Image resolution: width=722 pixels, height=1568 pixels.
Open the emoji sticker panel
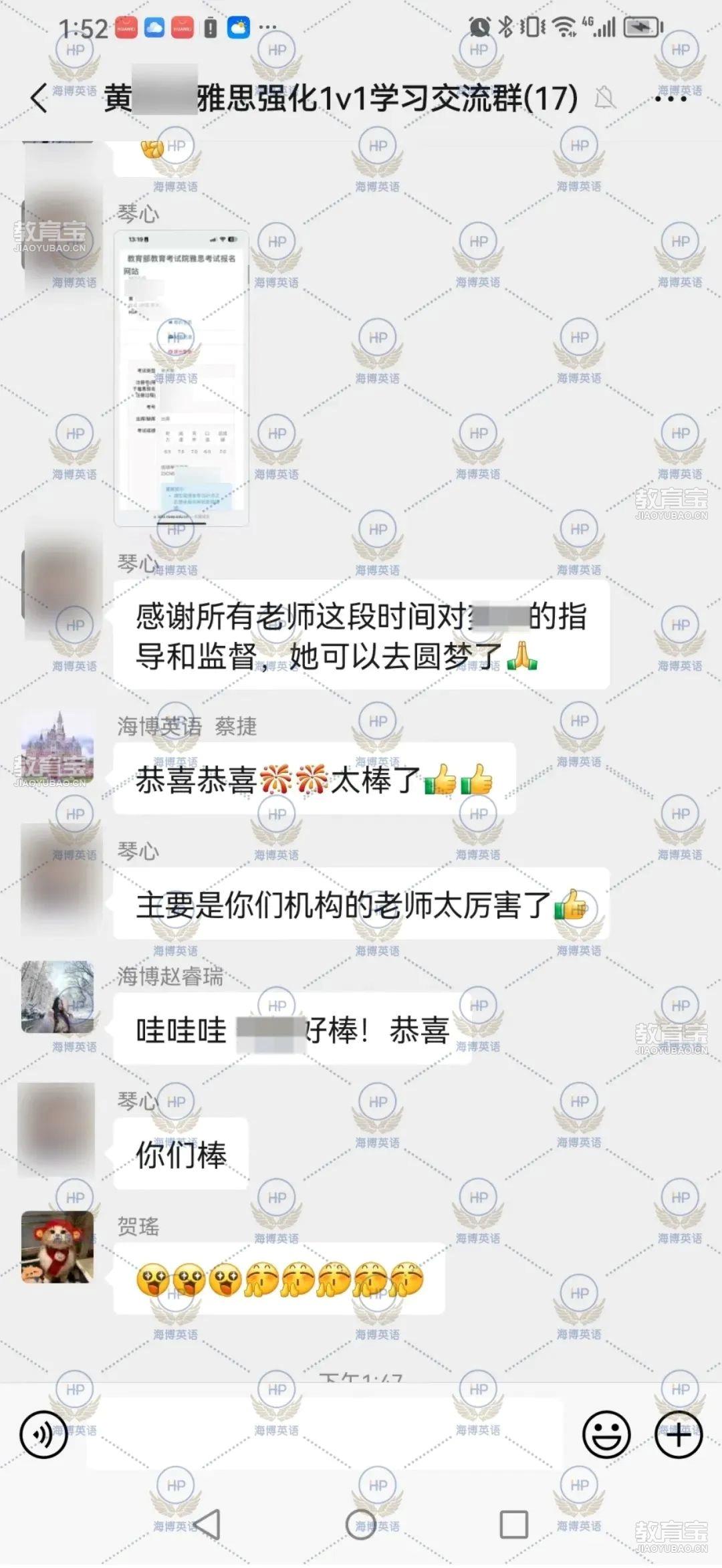[x=606, y=1434]
